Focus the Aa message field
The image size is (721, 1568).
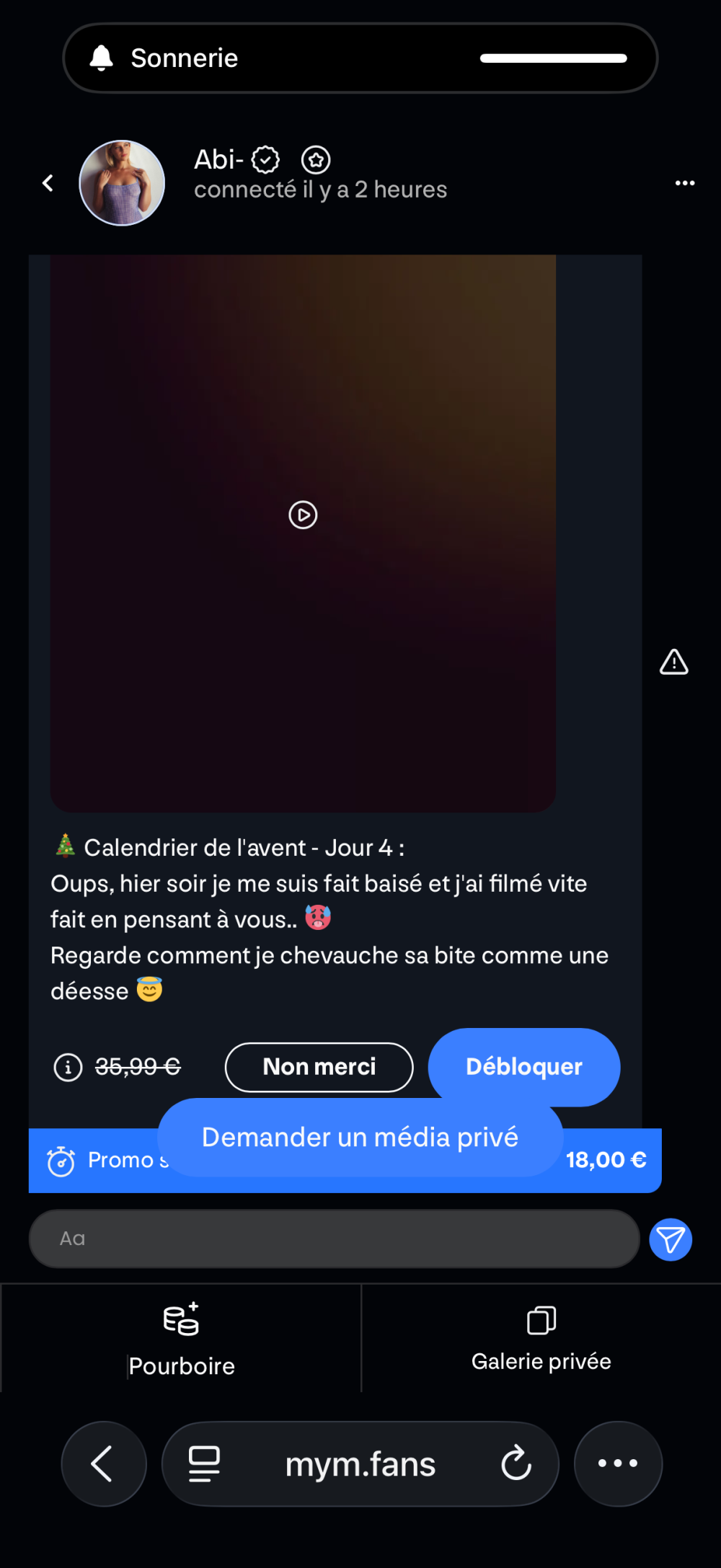coord(334,1239)
